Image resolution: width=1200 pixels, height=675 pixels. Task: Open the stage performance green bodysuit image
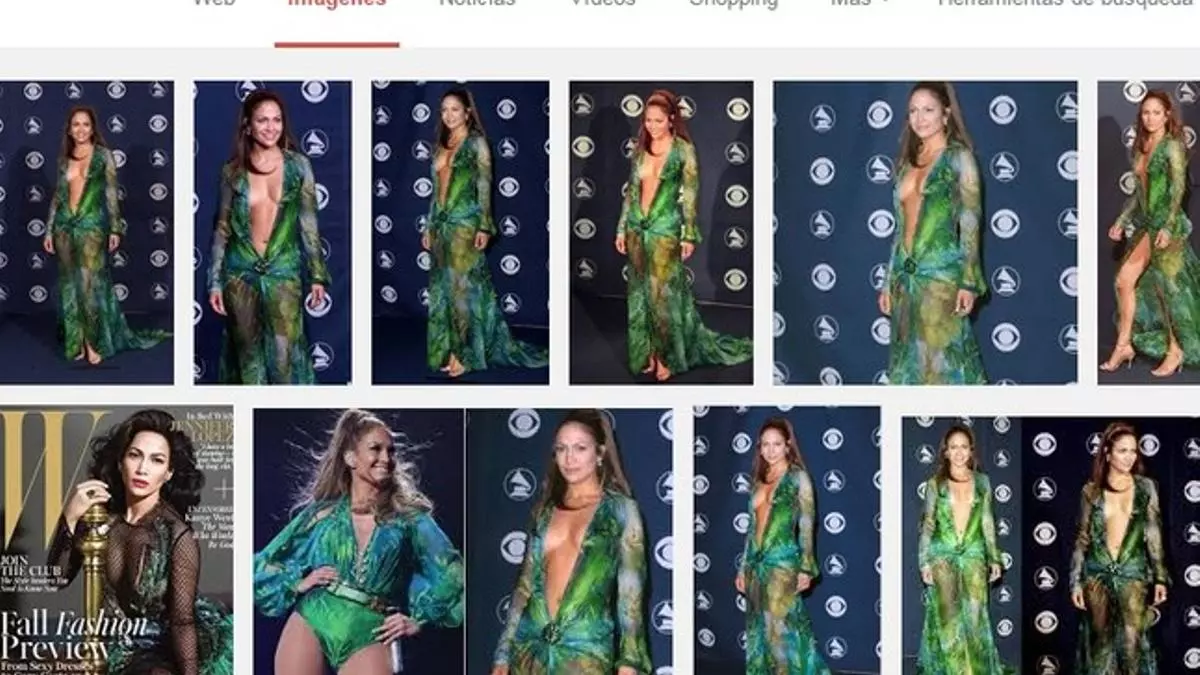point(358,540)
